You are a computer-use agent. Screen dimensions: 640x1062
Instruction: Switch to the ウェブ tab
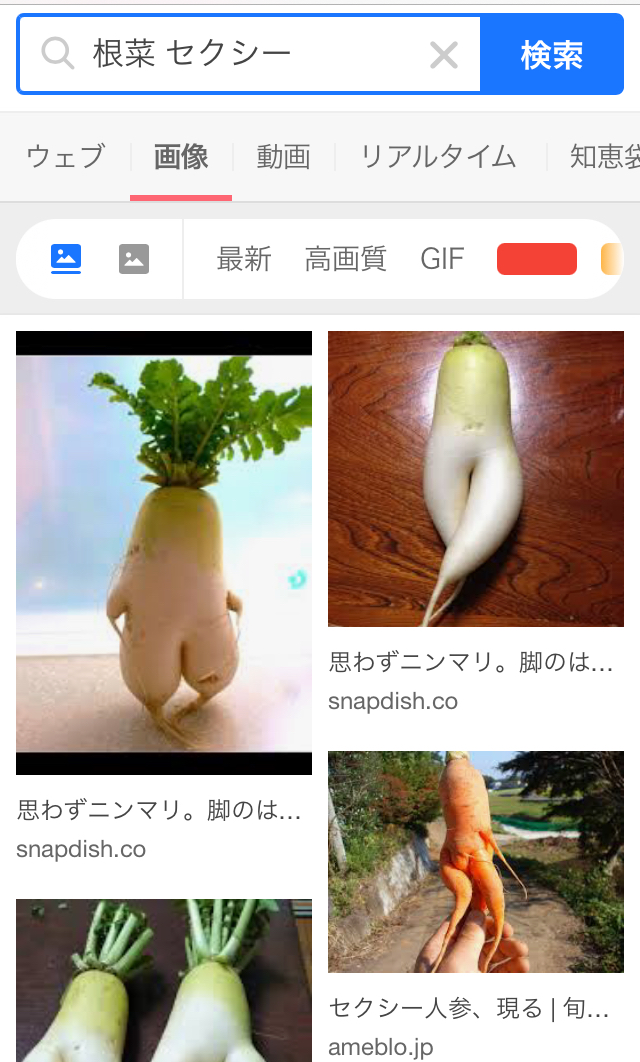[x=65, y=157]
